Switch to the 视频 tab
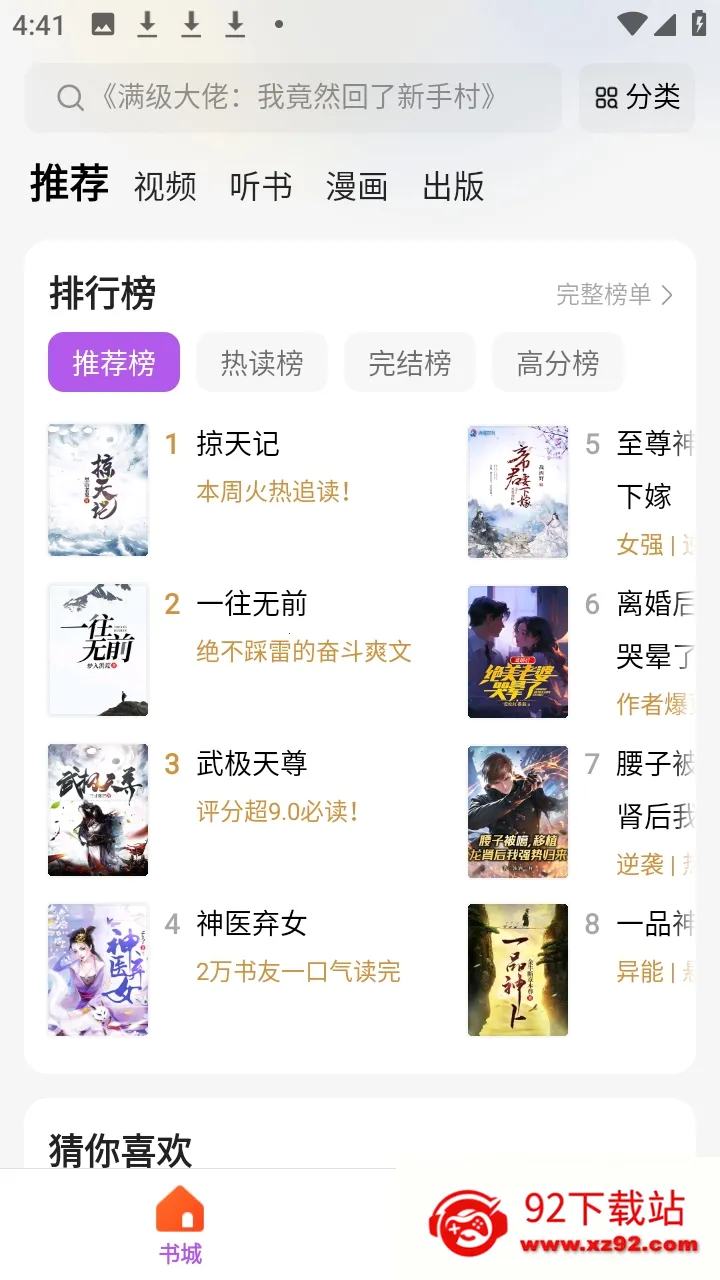Viewport: 720px width, 1280px height. (165, 186)
